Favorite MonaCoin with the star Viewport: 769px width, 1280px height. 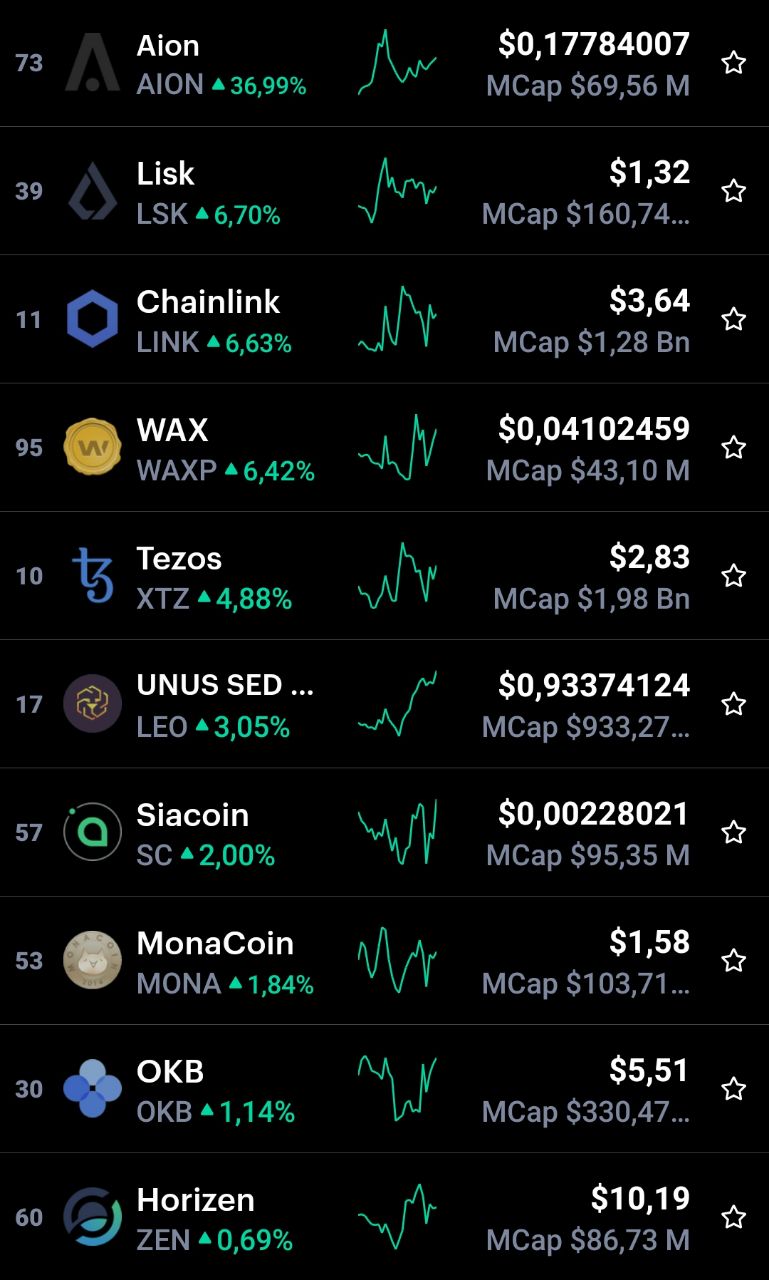[x=734, y=960]
